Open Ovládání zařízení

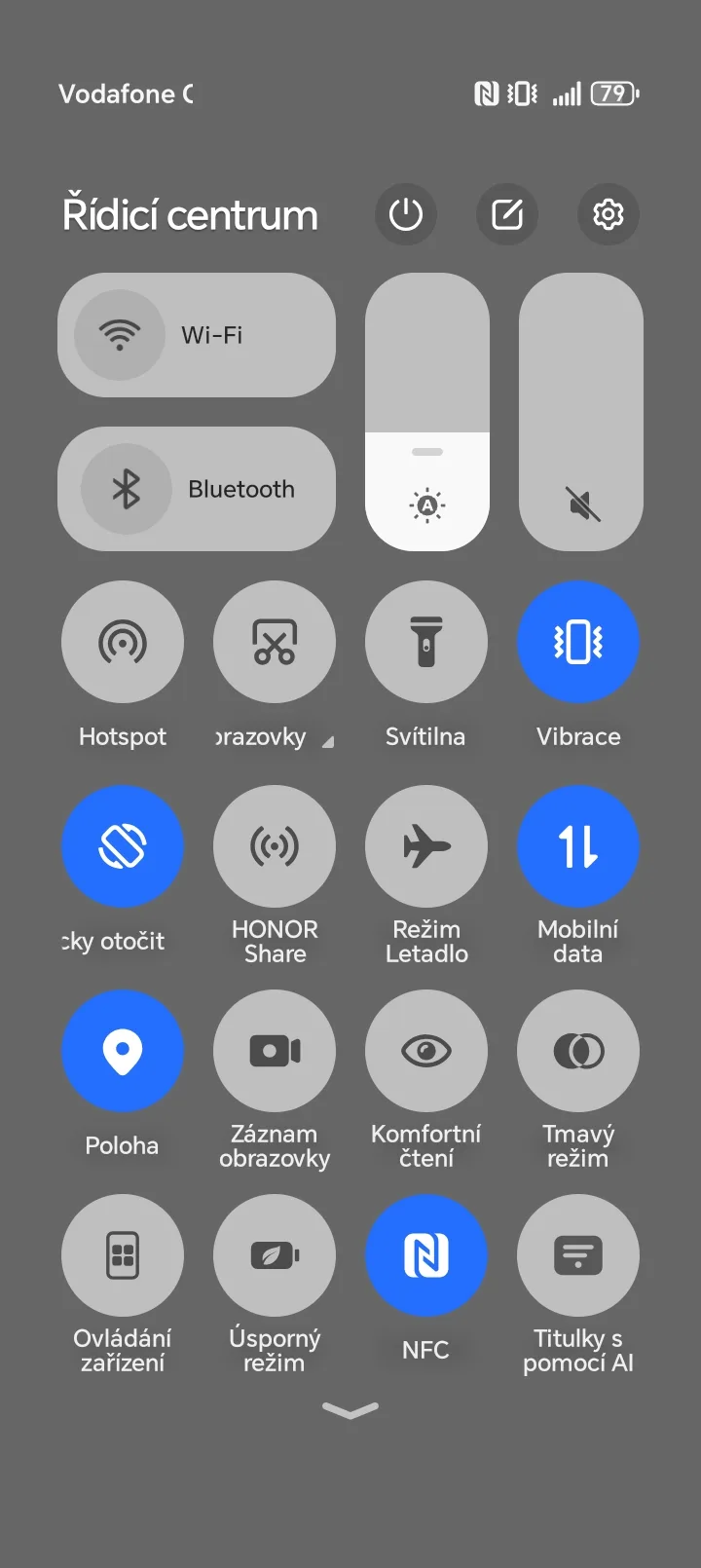(x=123, y=1256)
